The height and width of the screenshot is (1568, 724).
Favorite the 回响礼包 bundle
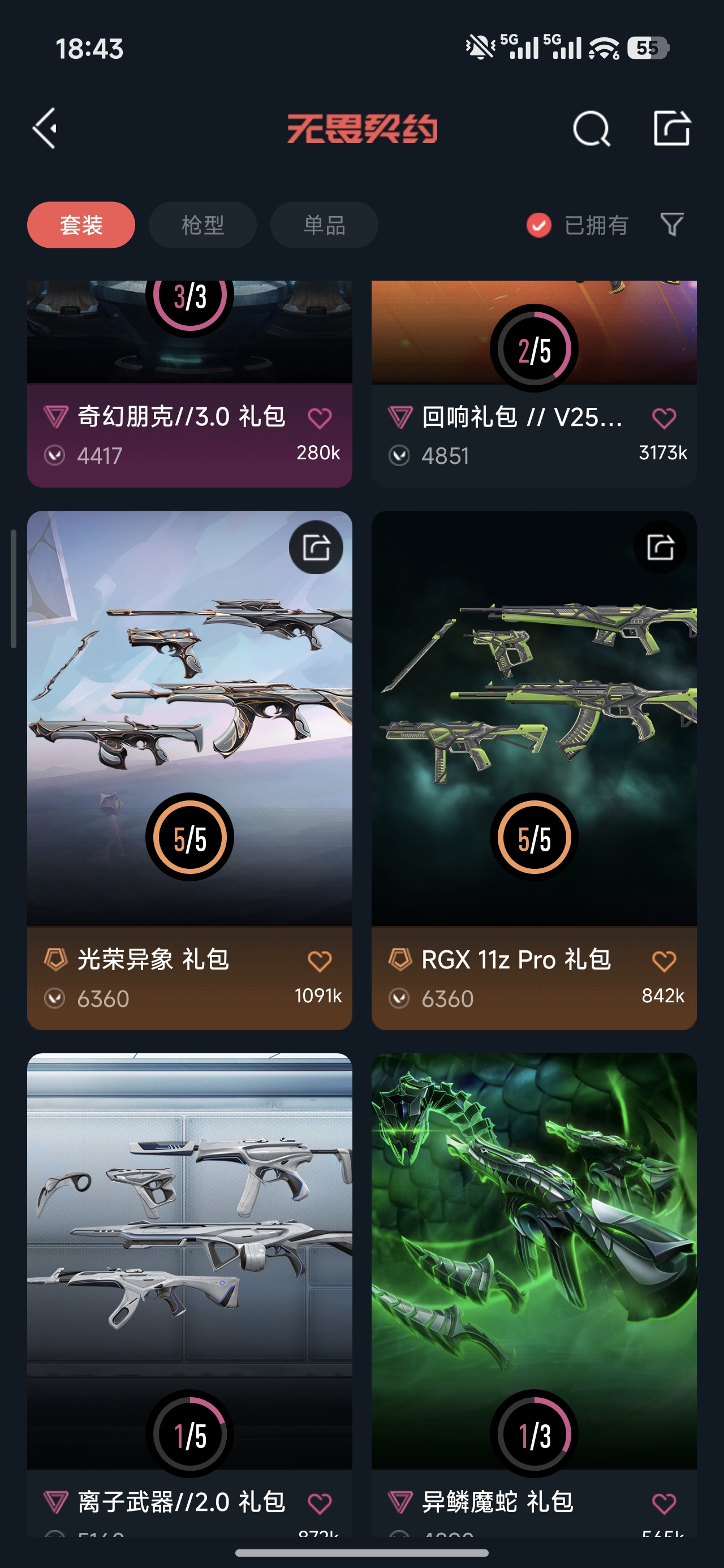pyautogui.click(x=663, y=418)
